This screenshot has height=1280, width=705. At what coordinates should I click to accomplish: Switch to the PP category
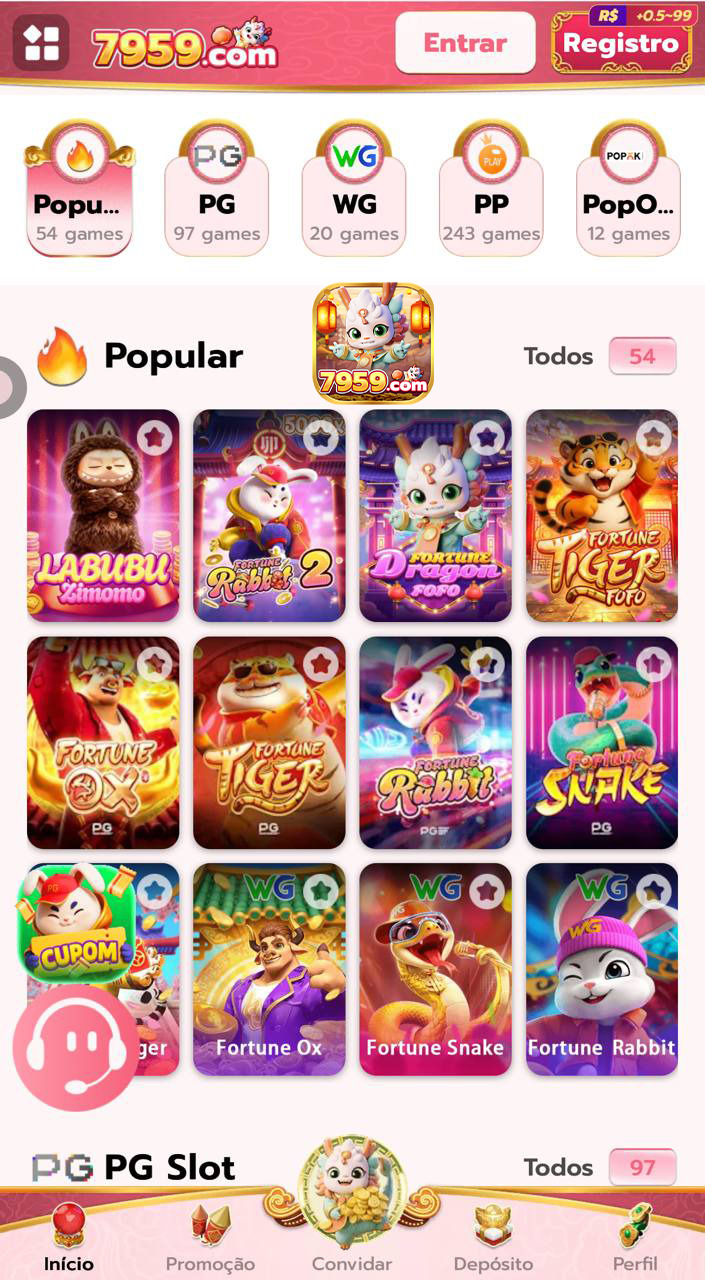(x=491, y=190)
